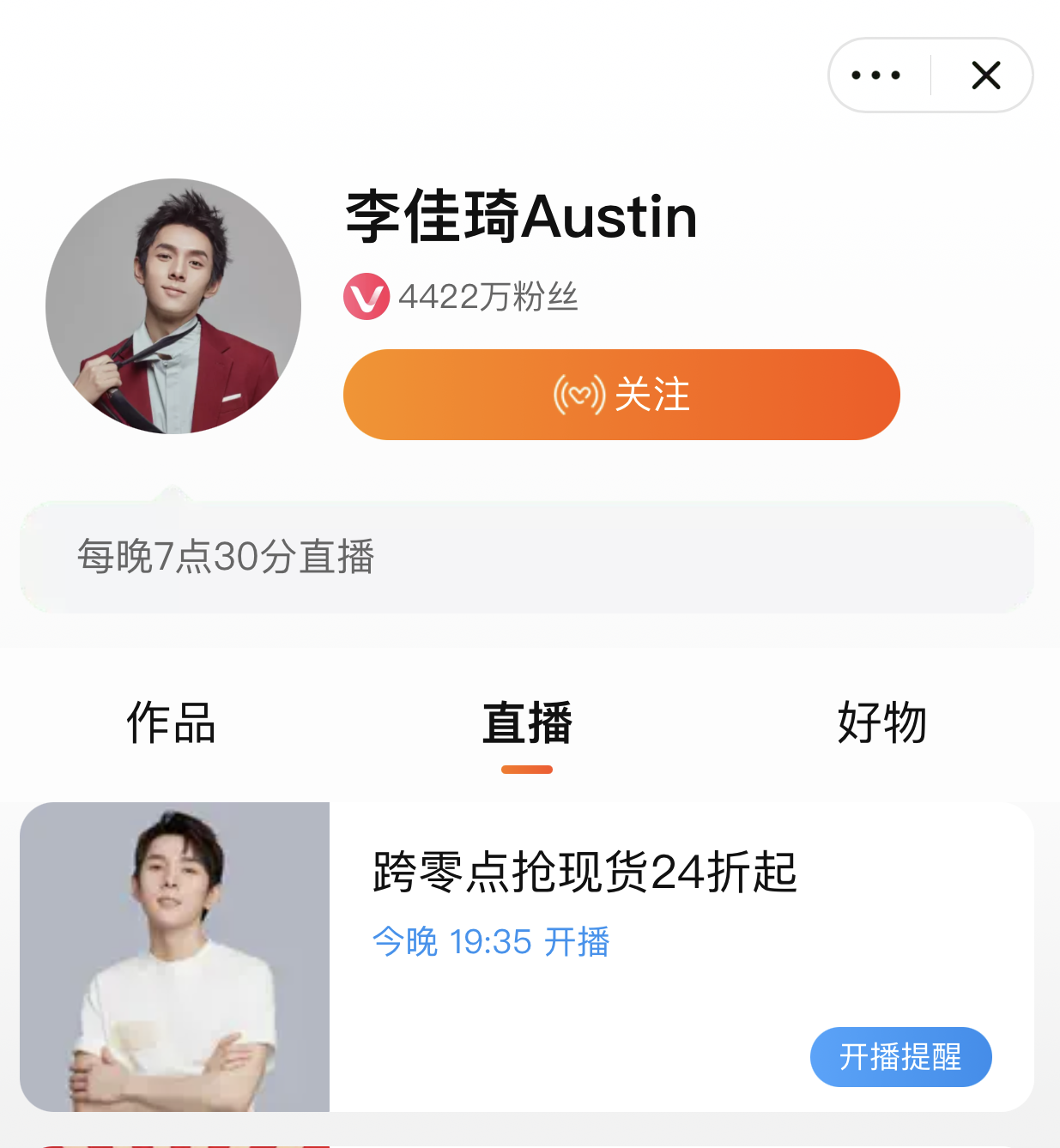Select the 直播 tab
The width and height of the screenshot is (1060, 1148).
click(x=527, y=722)
